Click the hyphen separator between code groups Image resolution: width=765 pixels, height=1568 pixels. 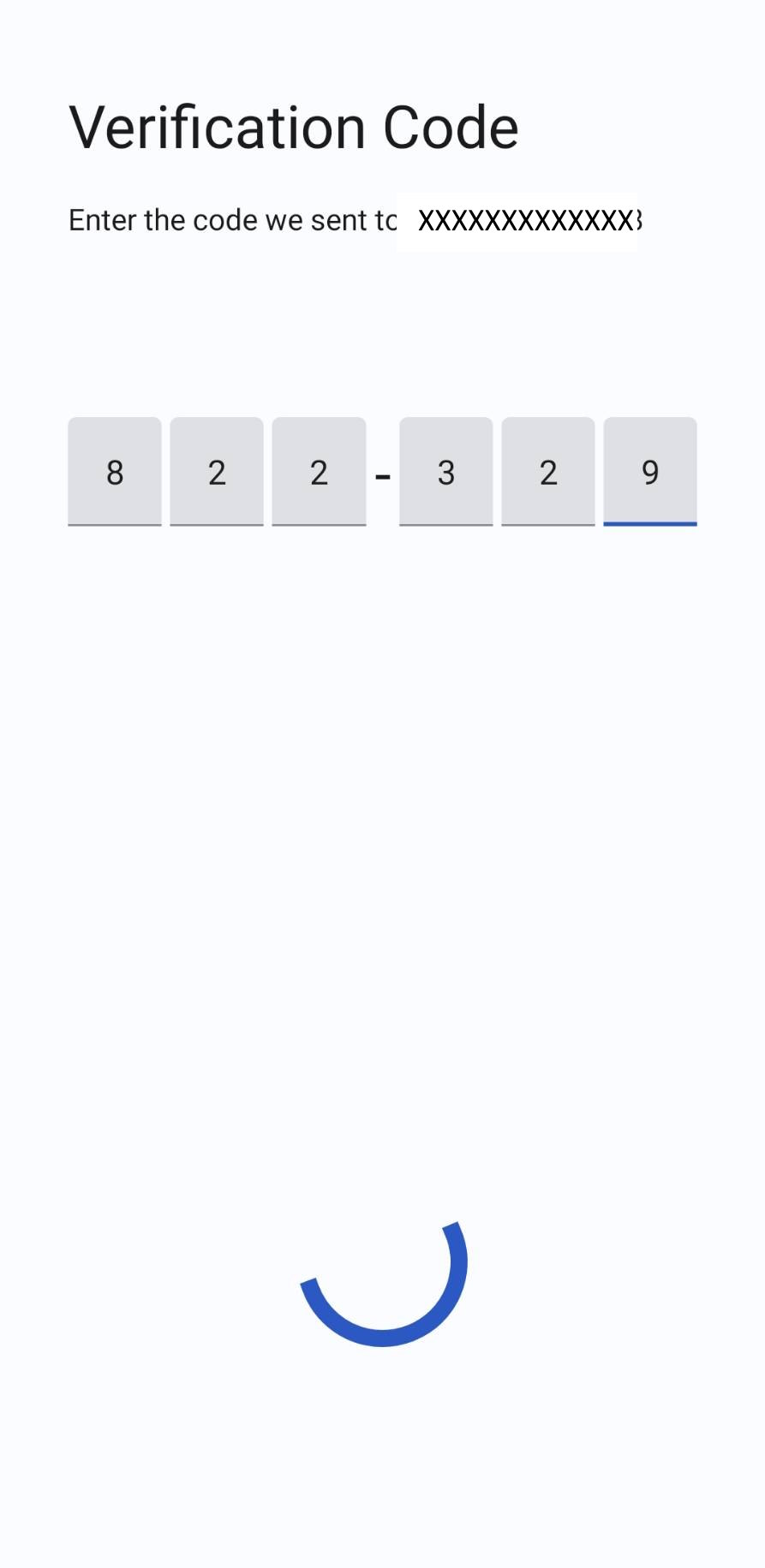tap(383, 476)
